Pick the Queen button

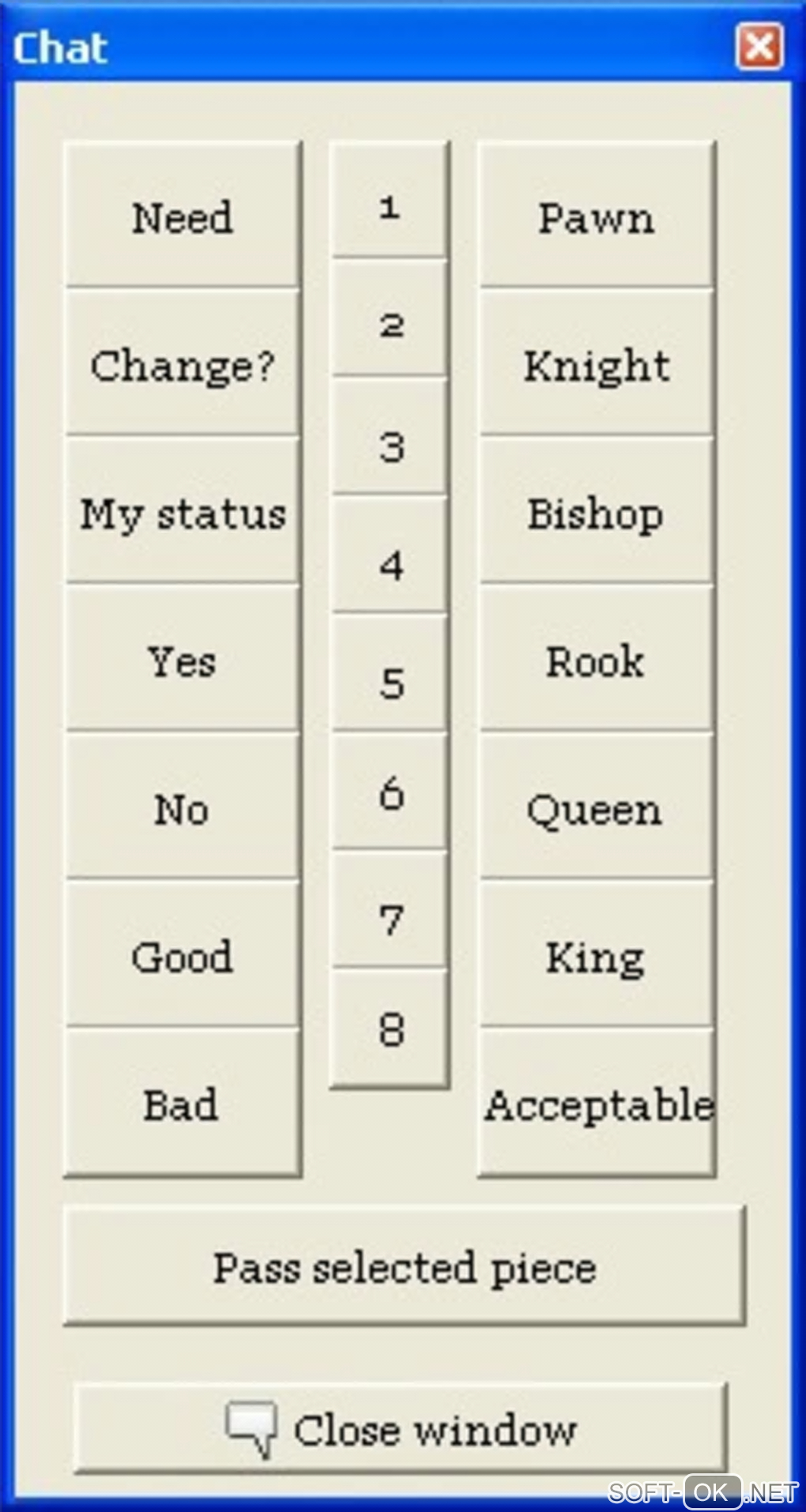(597, 808)
